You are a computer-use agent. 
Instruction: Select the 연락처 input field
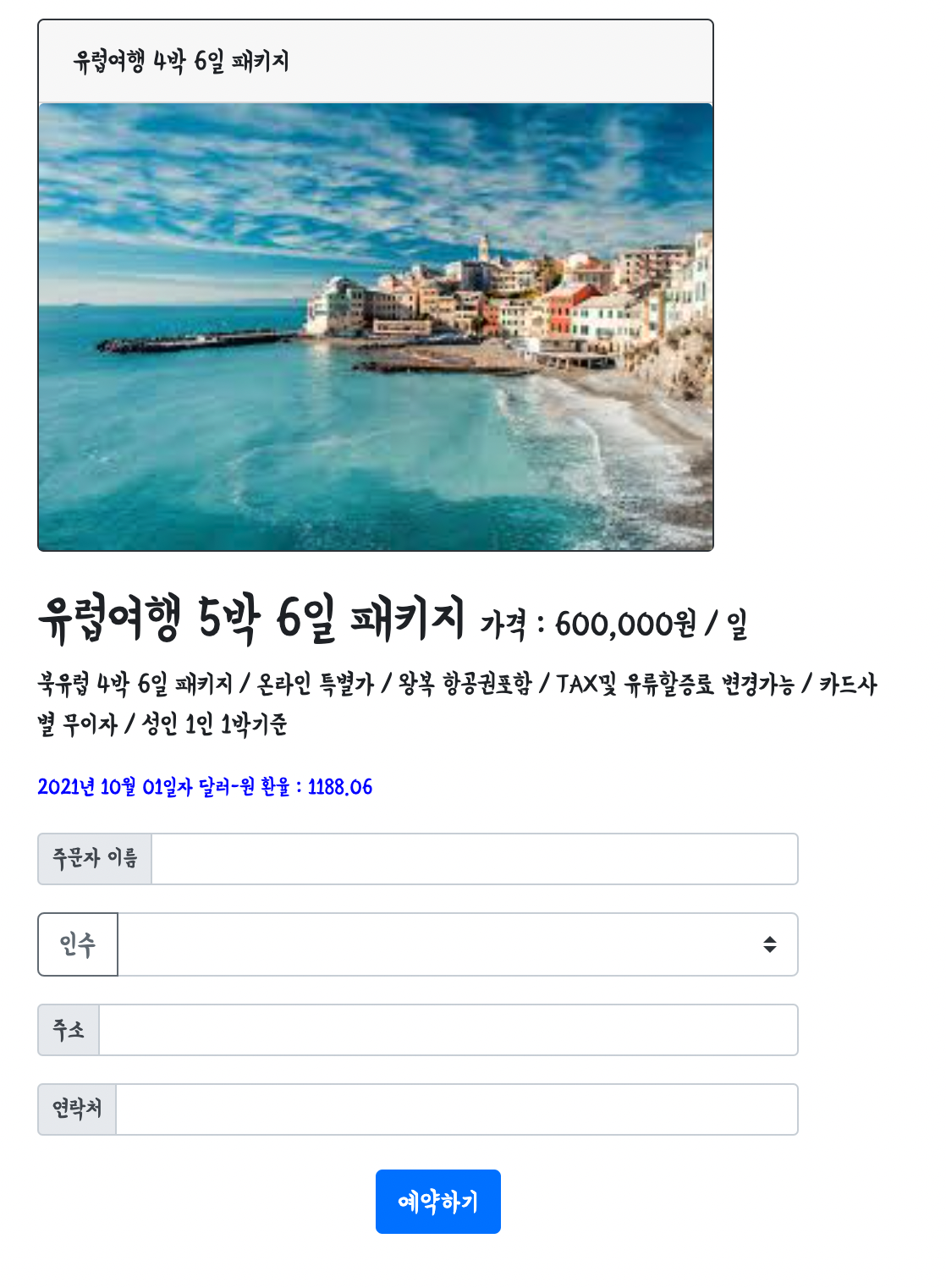pyautogui.click(x=456, y=1109)
